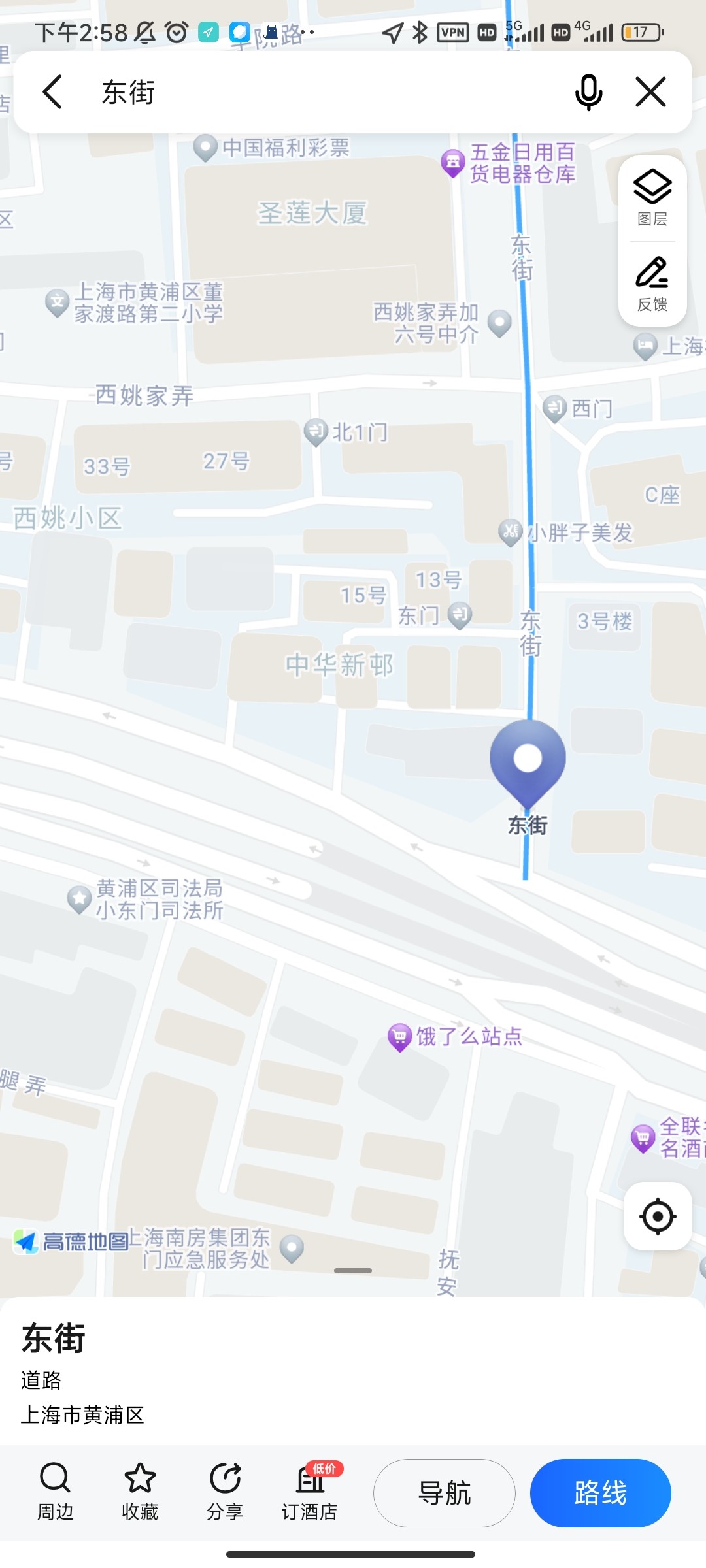Tap the 五金日用百货电器仓库 map marker
Screen dimensions: 706x1568
452,163
